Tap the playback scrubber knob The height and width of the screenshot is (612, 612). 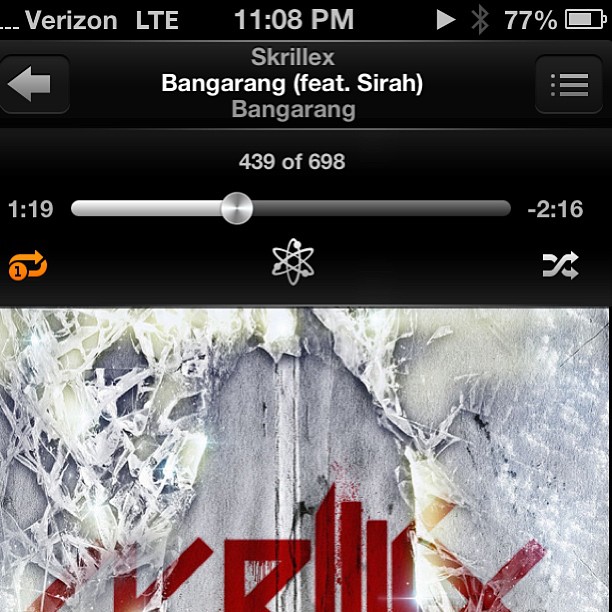point(236,209)
